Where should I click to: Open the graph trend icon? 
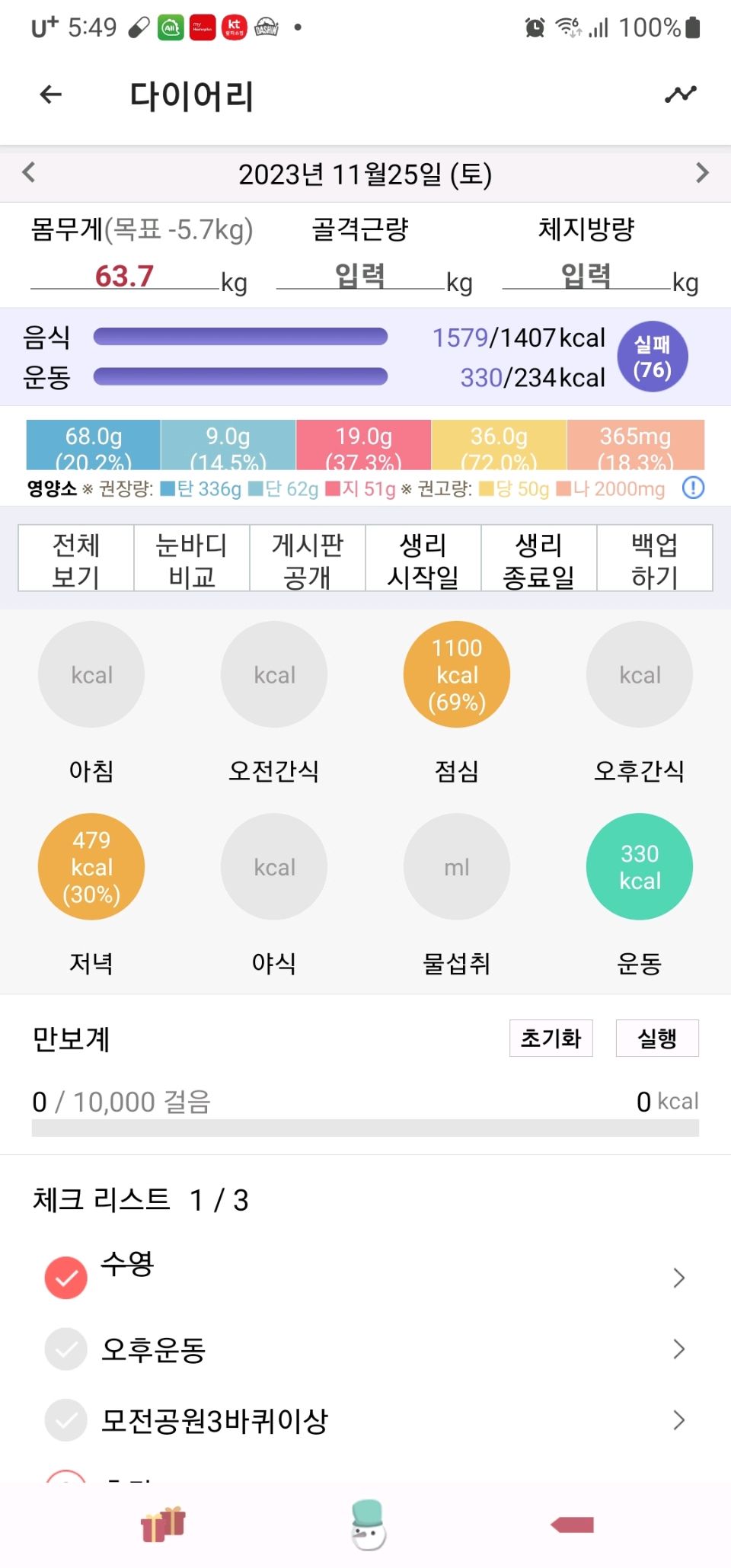(680, 94)
